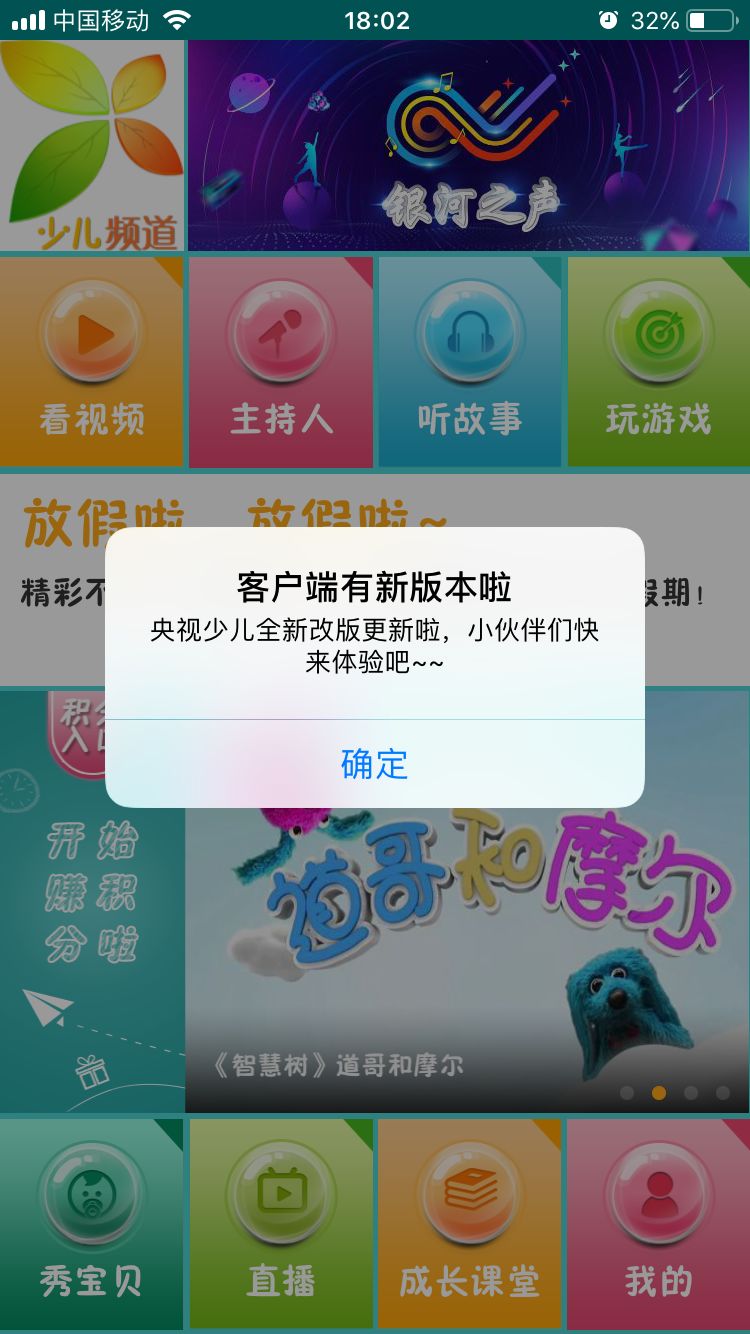Click the 开始赚积分啦 text link
This screenshot has height=1334, width=750.
(x=92, y=890)
